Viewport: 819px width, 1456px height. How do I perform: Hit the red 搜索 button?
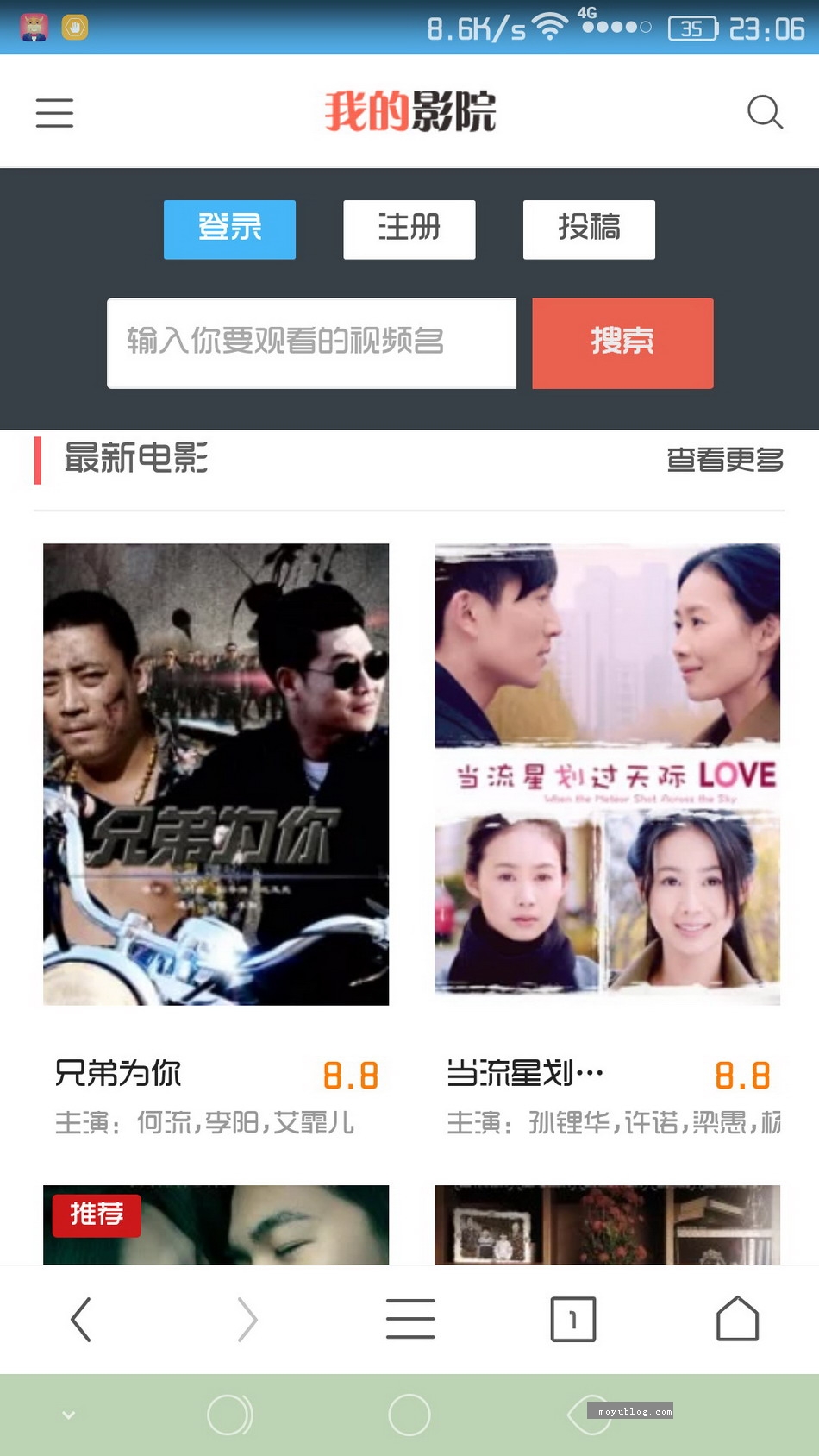[x=622, y=343]
